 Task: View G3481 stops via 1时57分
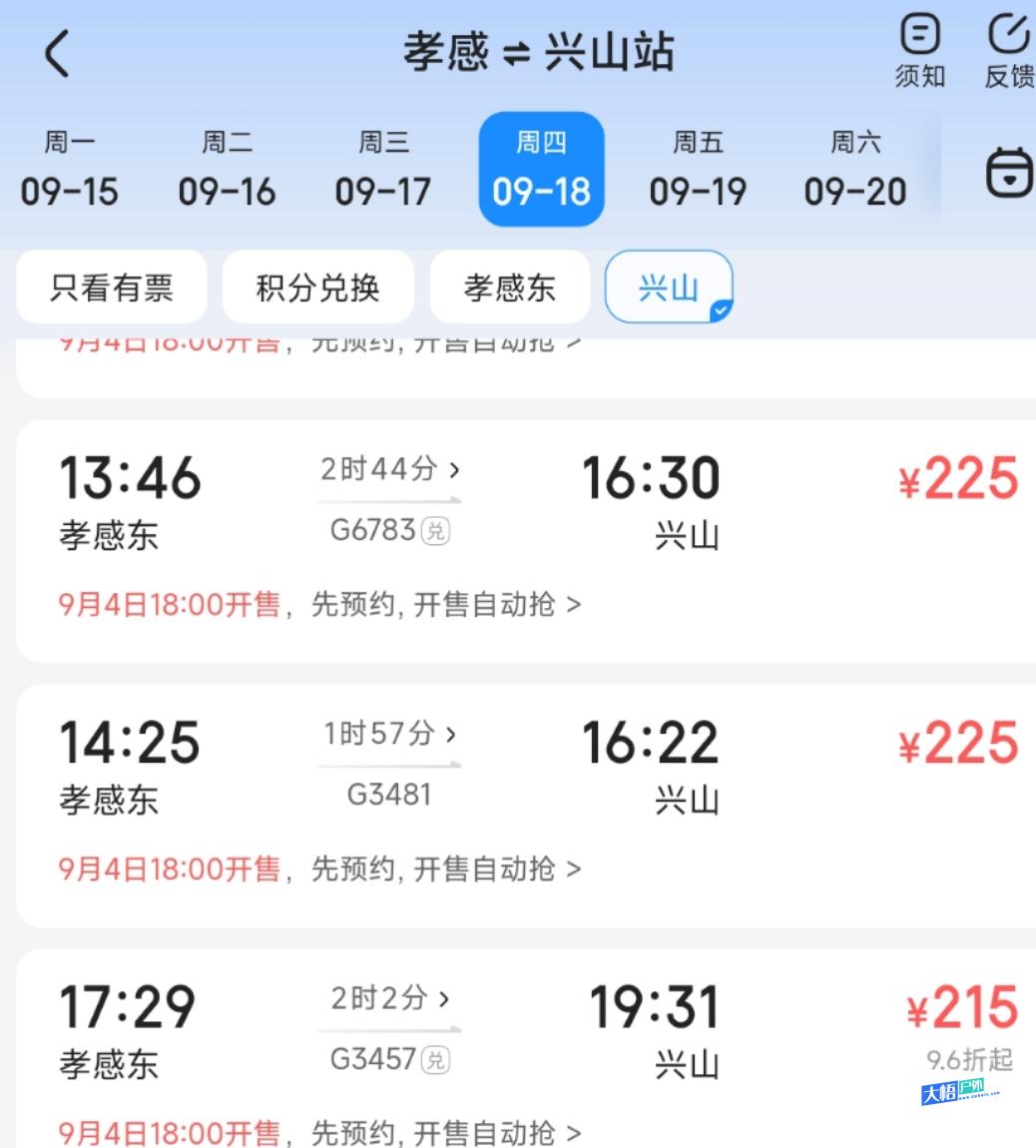[x=389, y=733]
